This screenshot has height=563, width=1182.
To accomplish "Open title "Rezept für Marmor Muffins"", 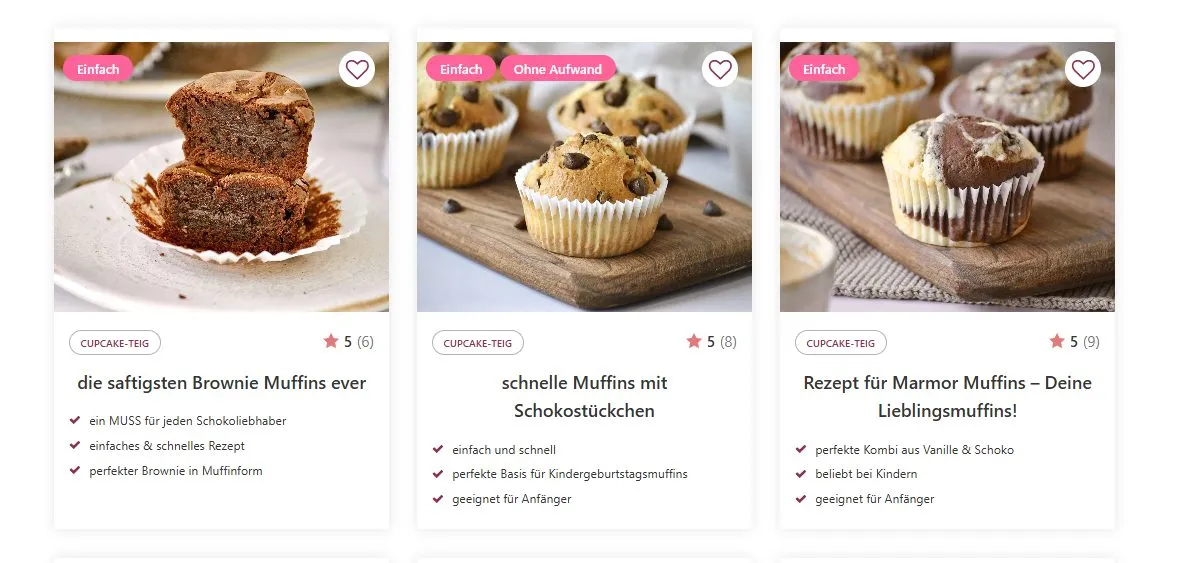I will (x=947, y=396).
